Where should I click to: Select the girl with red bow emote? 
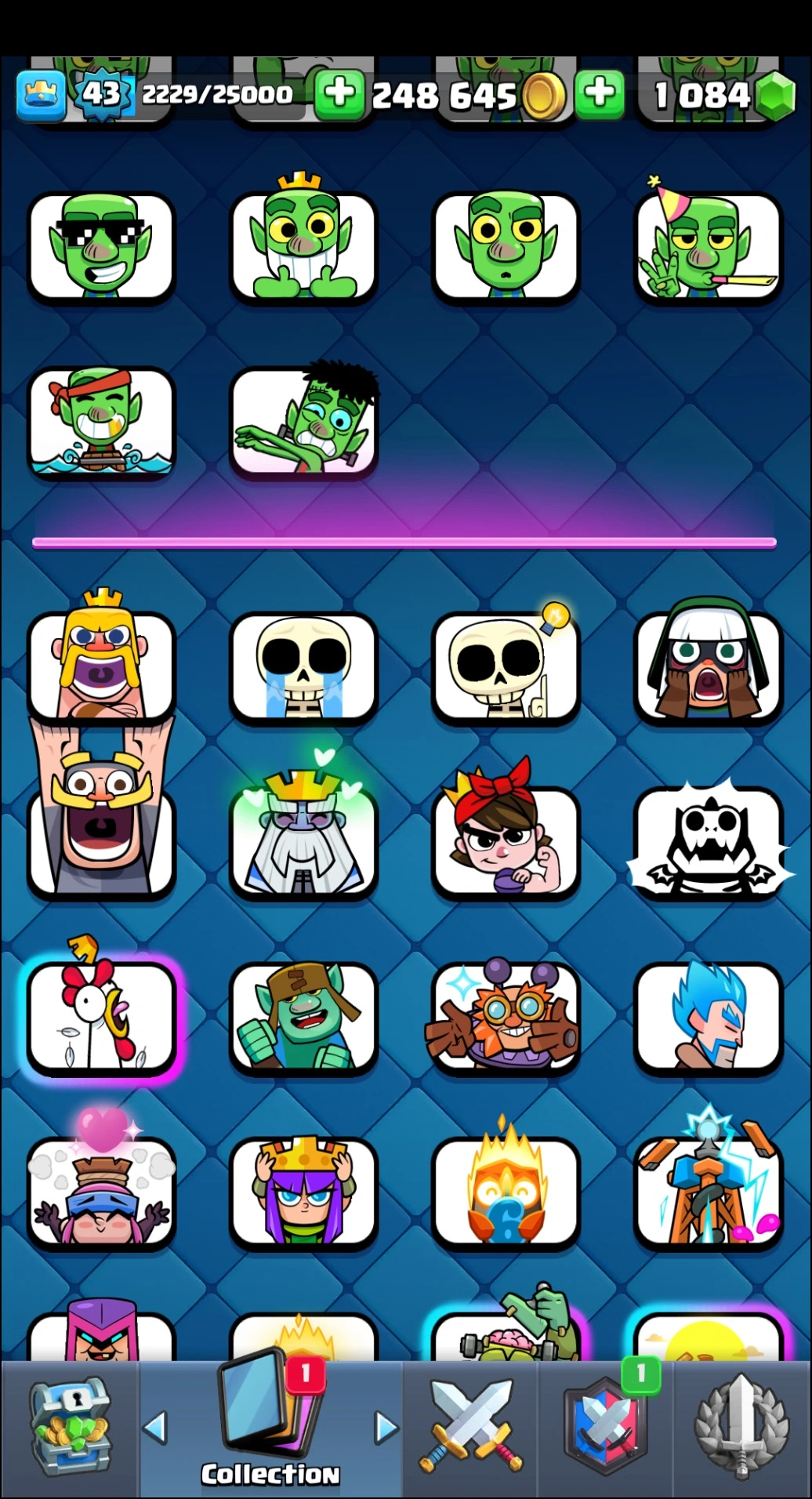point(506,843)
